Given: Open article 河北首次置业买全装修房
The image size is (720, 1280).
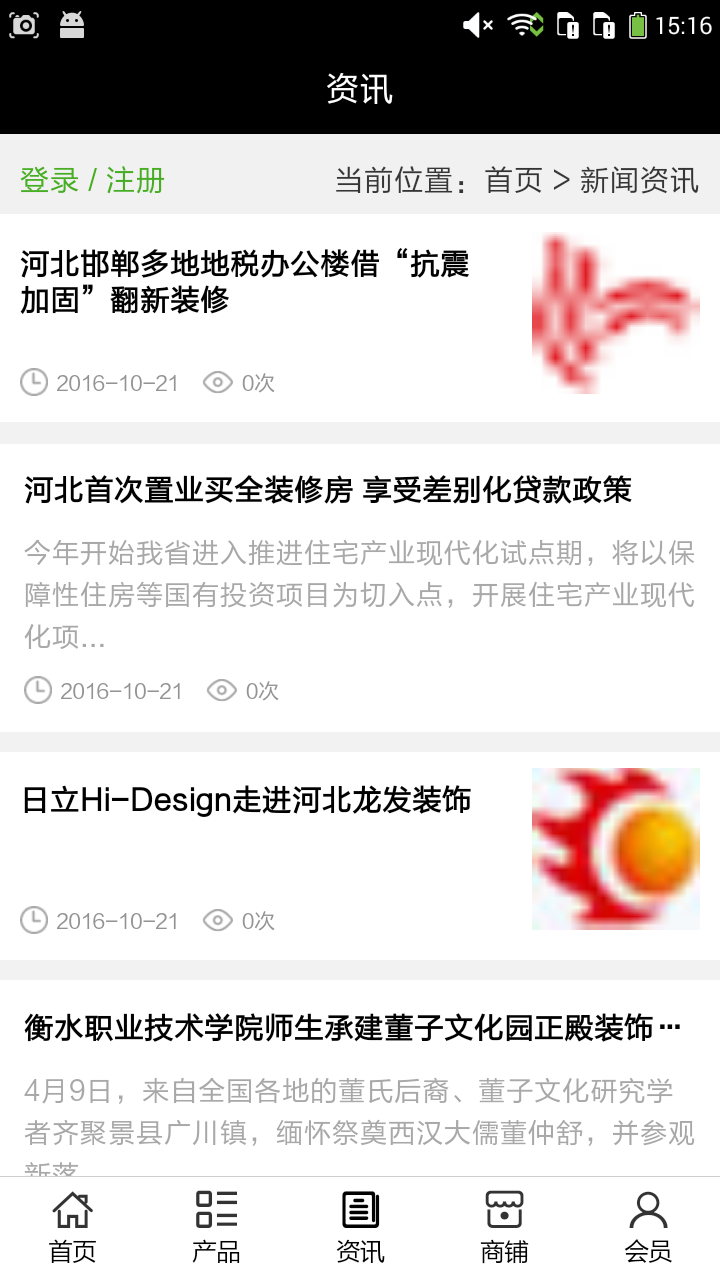Looking at the screenshot, I should [328, 491].
